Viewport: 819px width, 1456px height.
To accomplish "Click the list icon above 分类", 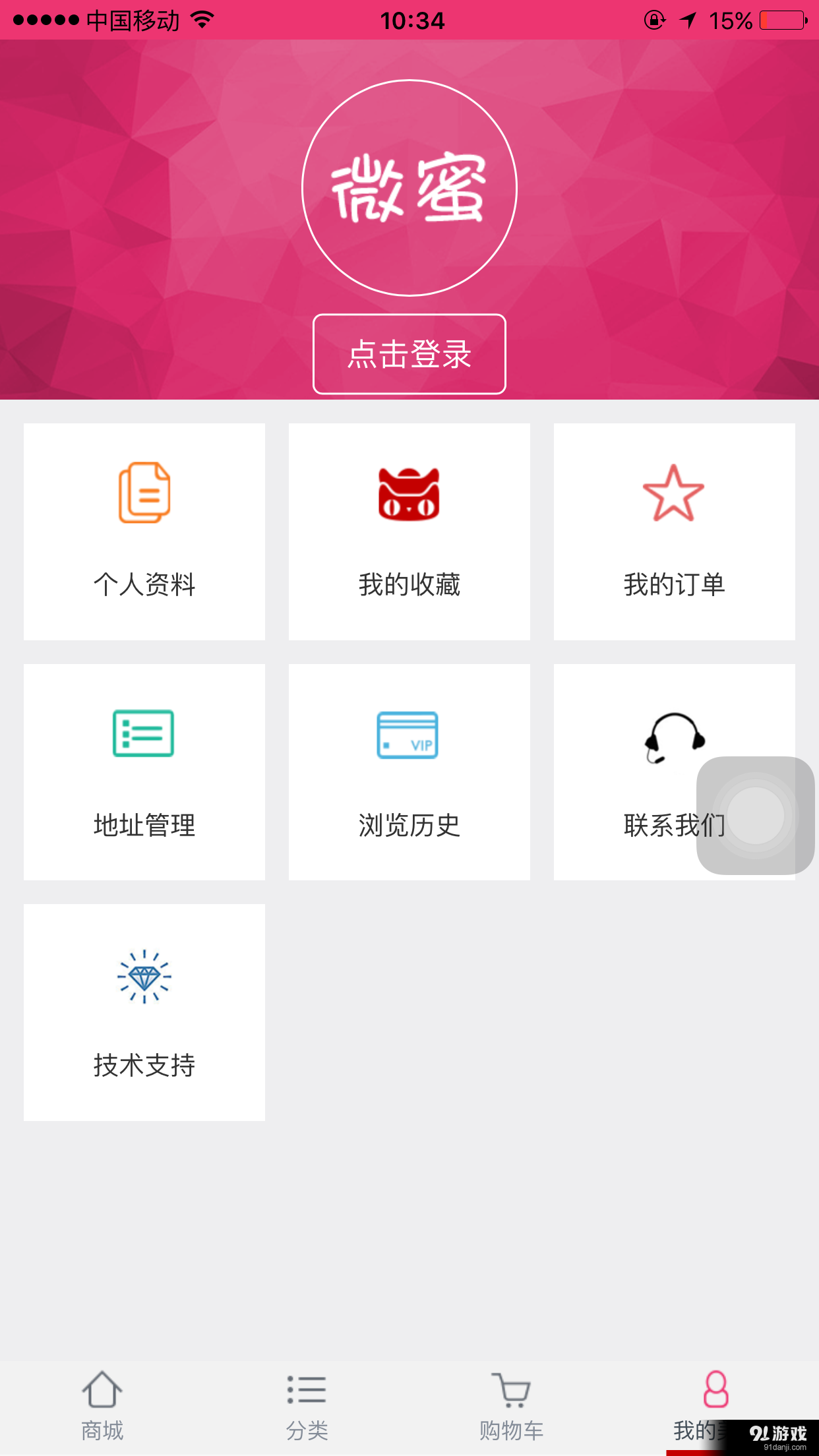I will coord(307,1388).
